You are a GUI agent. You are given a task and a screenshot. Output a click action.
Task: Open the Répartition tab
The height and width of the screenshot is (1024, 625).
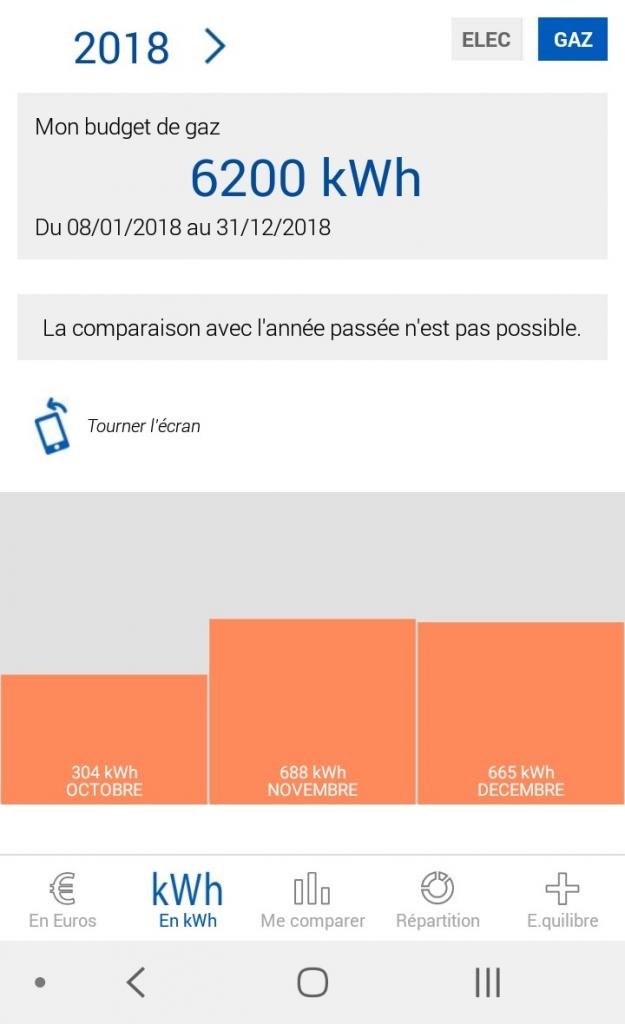(437, 900)
